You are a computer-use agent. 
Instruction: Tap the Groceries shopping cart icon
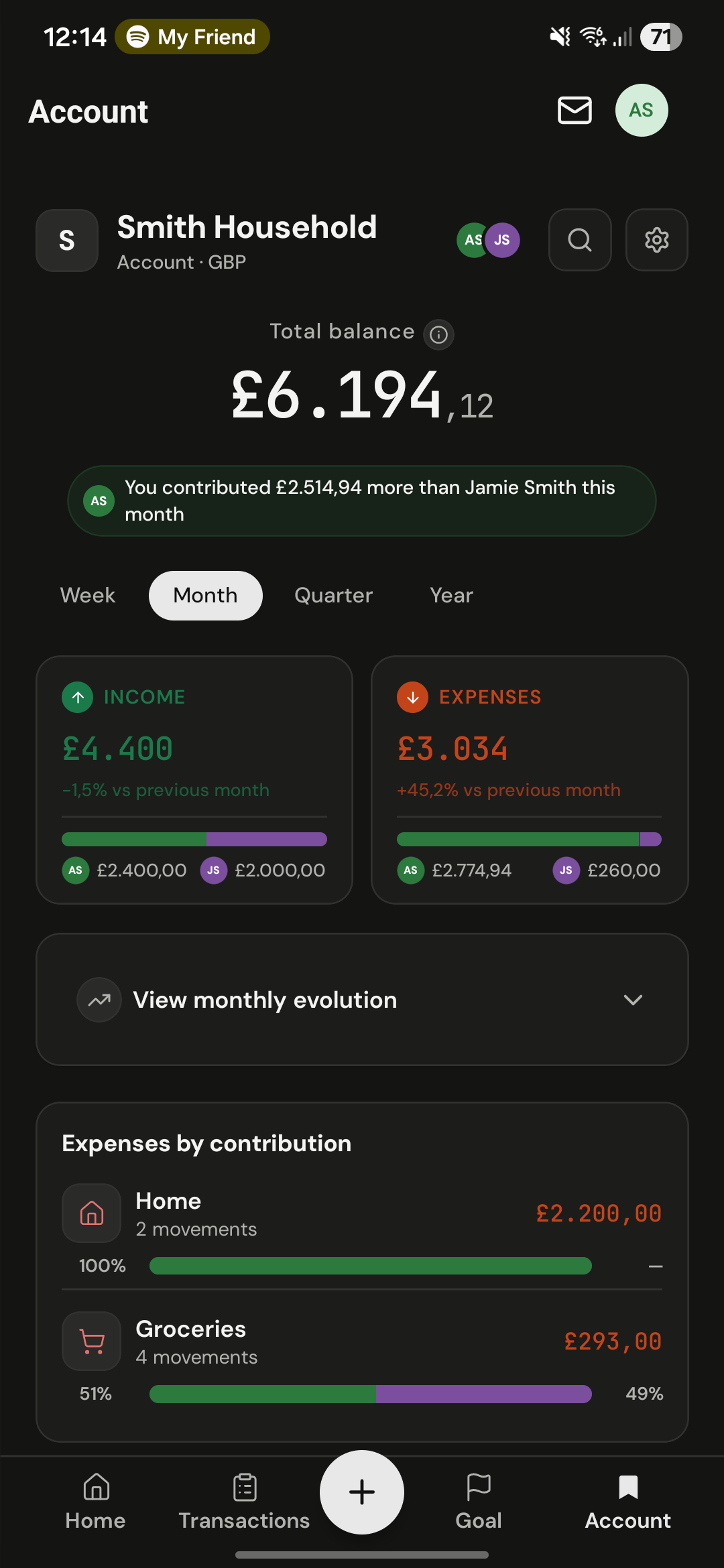[x=91, y=1341]
